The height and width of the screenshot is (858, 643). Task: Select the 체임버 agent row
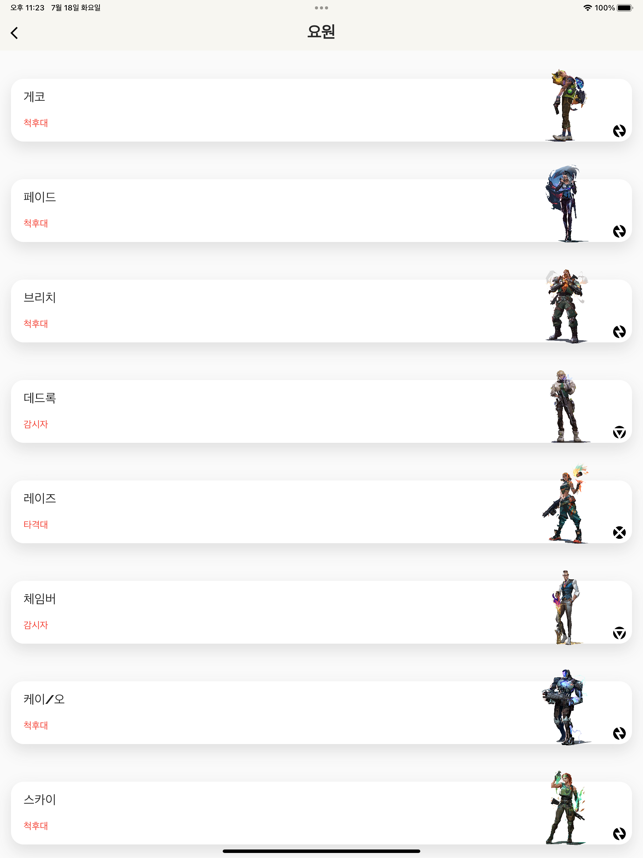(320, 612)
